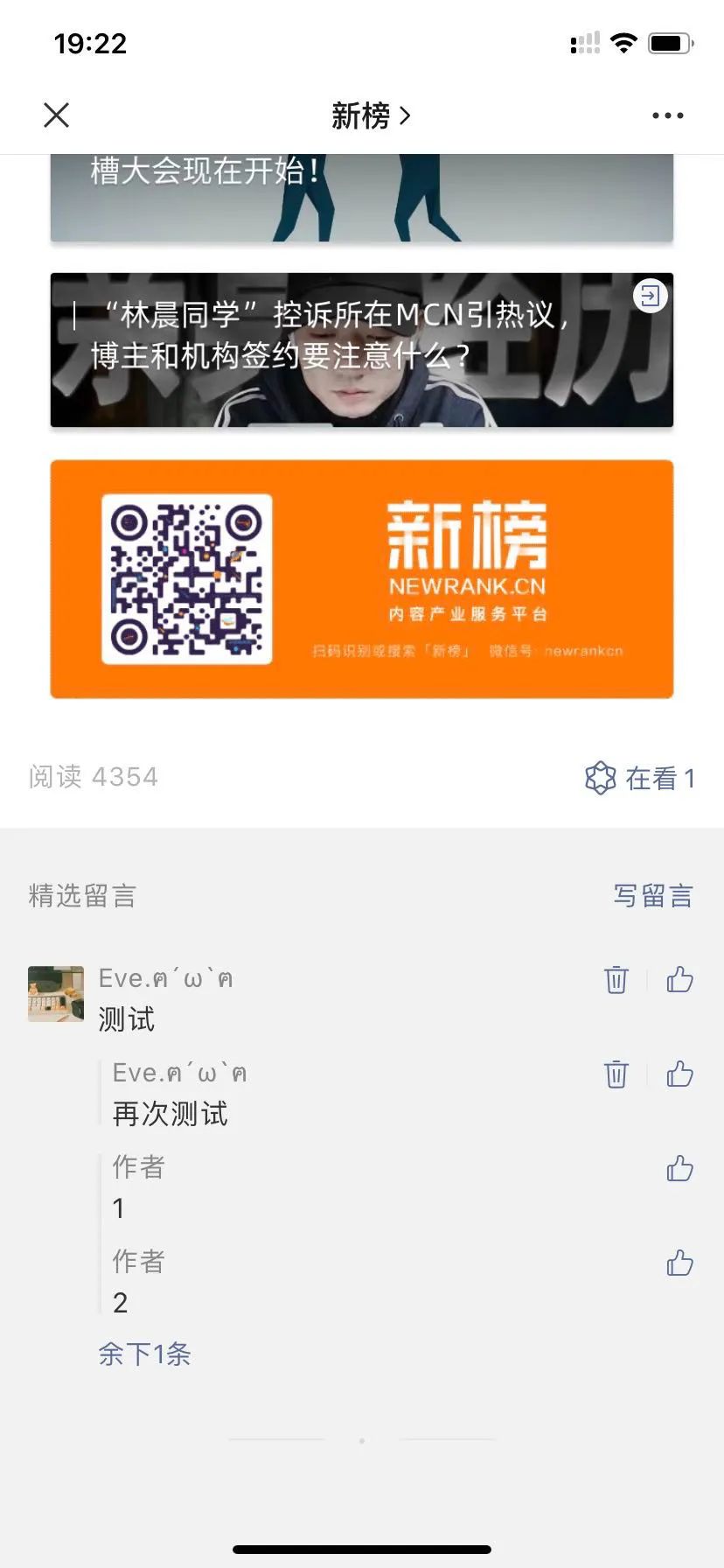Open Eve's avatar next to 测试
The height and width of the screenshot is (1568, 724).
pos(56,993)
